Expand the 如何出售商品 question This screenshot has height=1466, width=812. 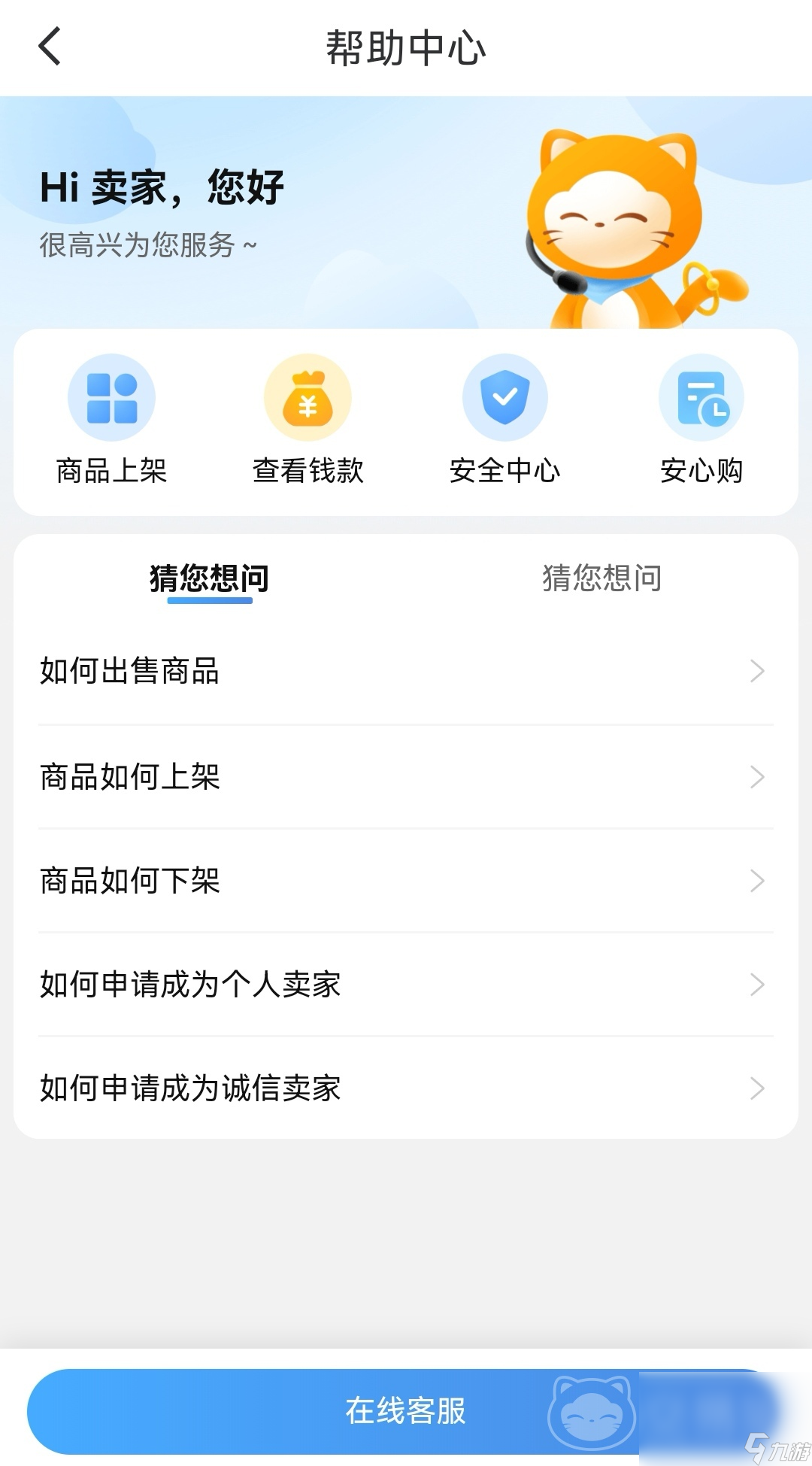(757, 672)
